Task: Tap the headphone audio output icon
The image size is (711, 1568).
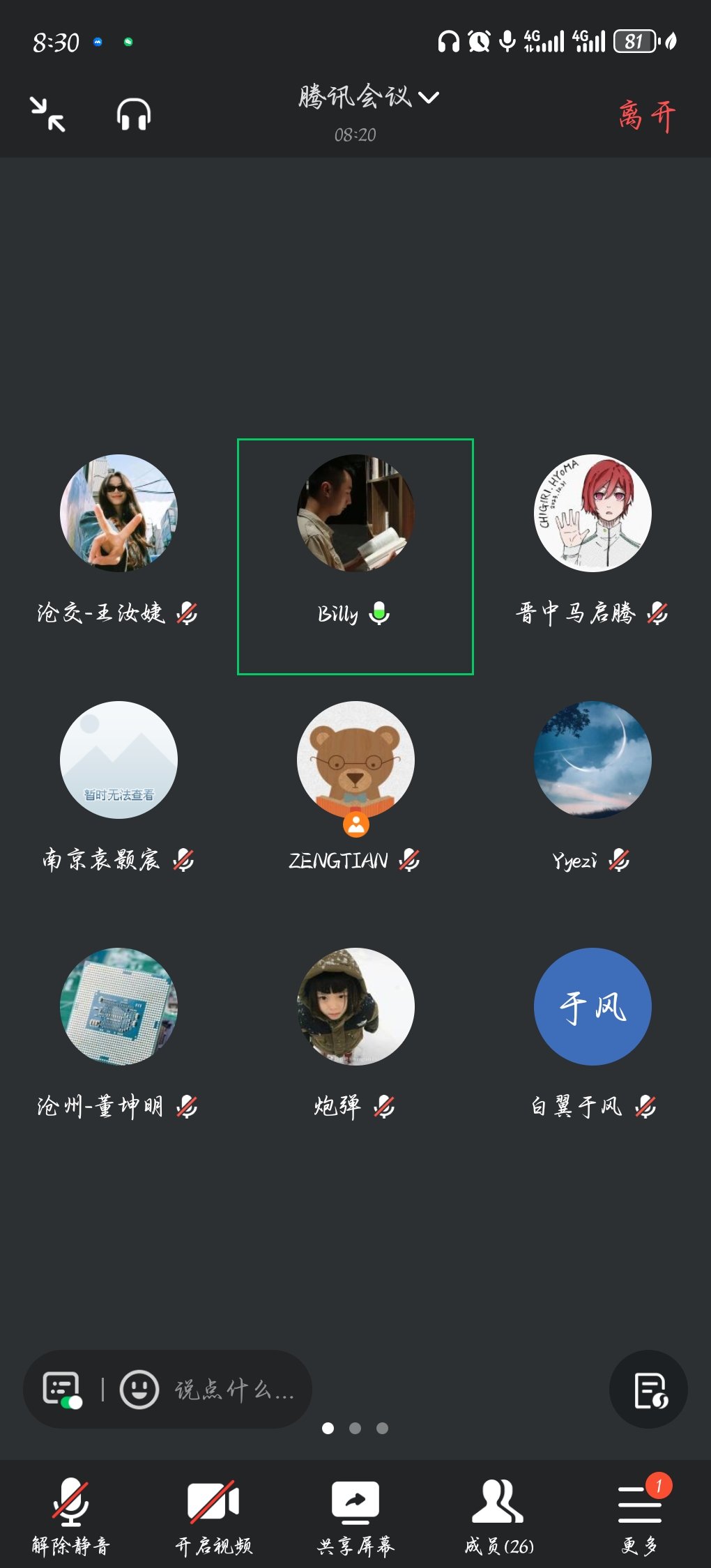Action: coord(134,114)
